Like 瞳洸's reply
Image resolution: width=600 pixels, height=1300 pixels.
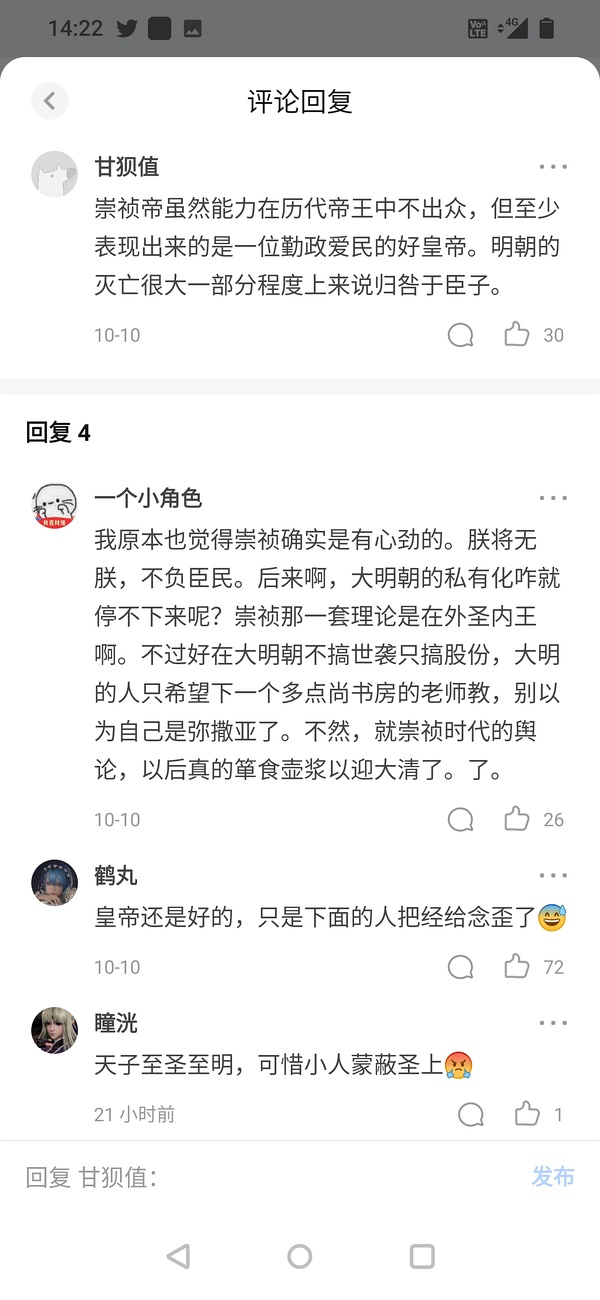(527, 1114)
